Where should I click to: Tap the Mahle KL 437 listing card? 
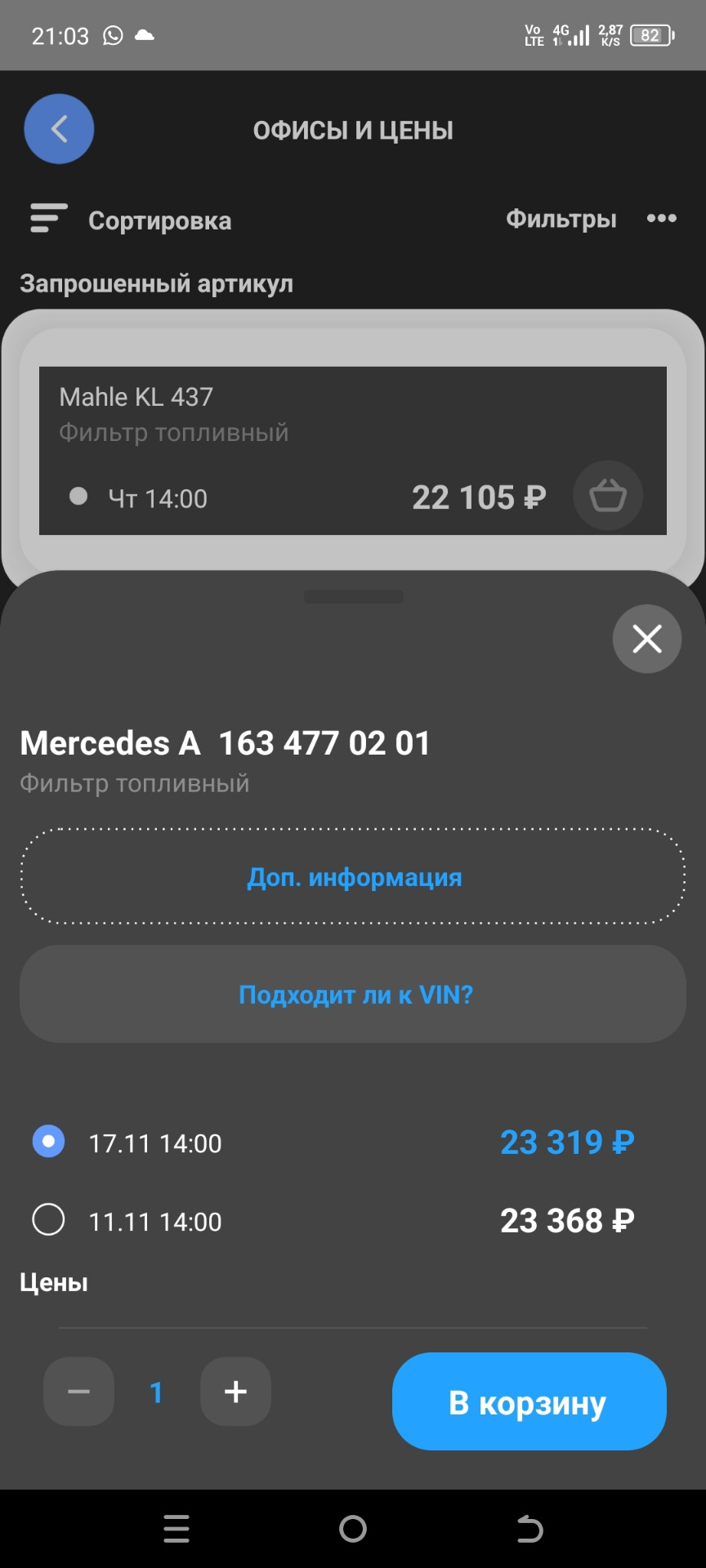pyautogui.click(x=353, y=449)
